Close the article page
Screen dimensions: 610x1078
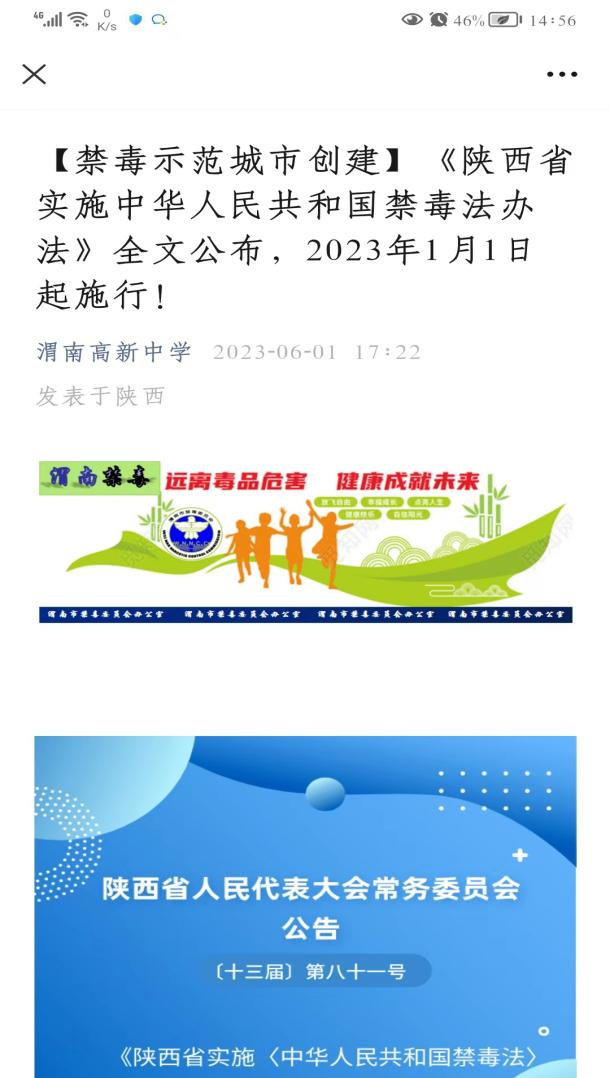click(34, 74)
